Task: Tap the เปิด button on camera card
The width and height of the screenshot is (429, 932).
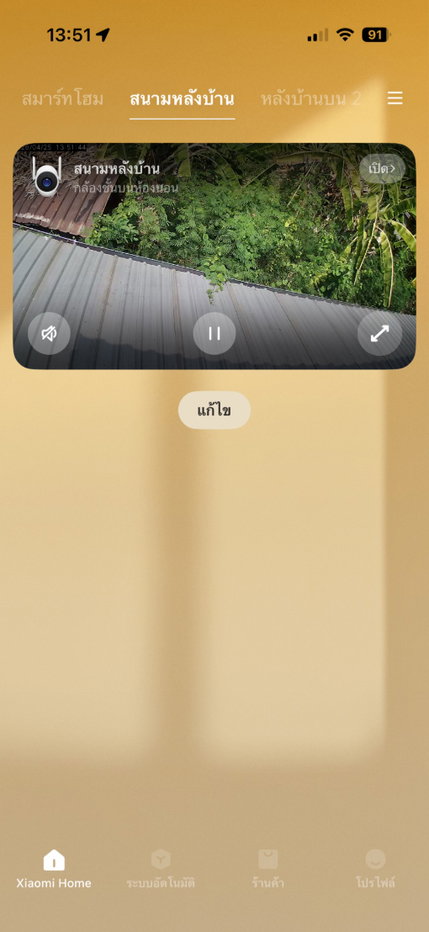Action: pyautogui.click(x=382, y=169)
